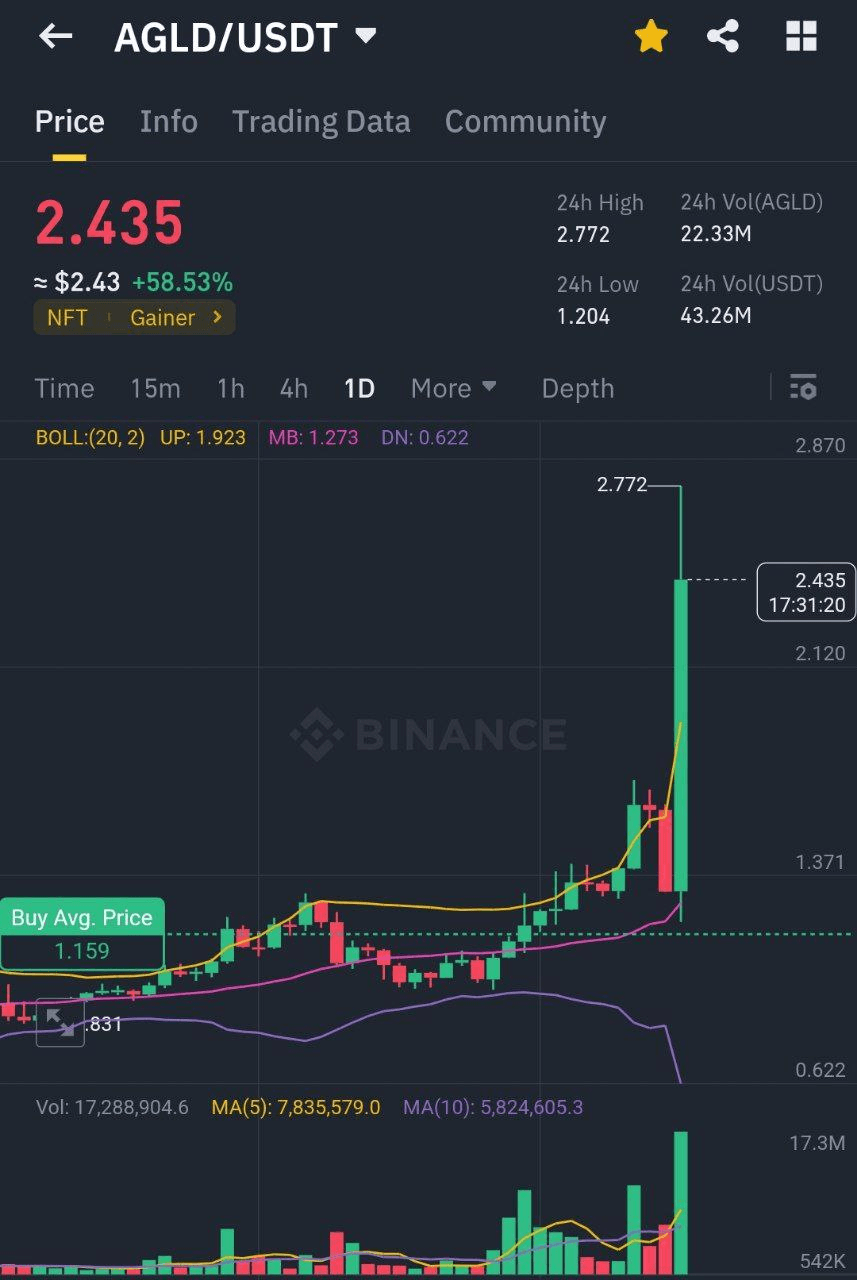Open the AGLD/USDT pair dropdown
The image size is (857, 1280).
(x=366, y=37)
